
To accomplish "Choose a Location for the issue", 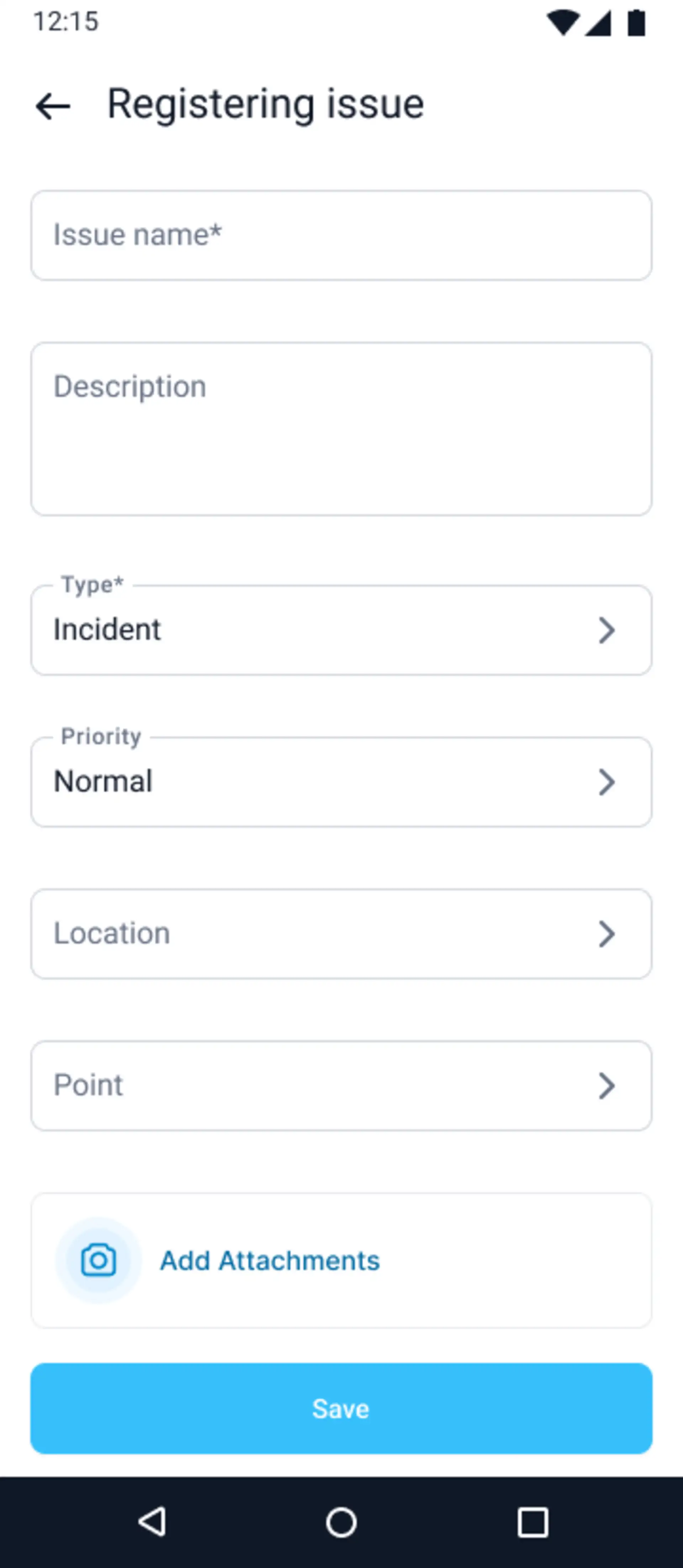I will (340, 934).
